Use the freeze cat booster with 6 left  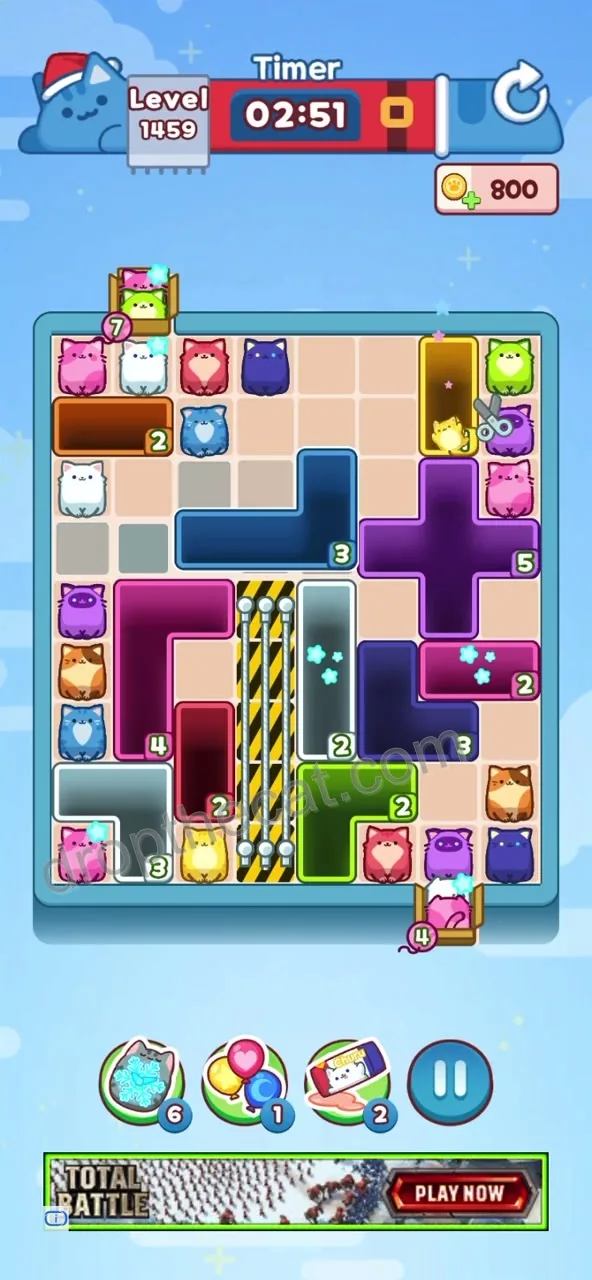click(143, 1083)
